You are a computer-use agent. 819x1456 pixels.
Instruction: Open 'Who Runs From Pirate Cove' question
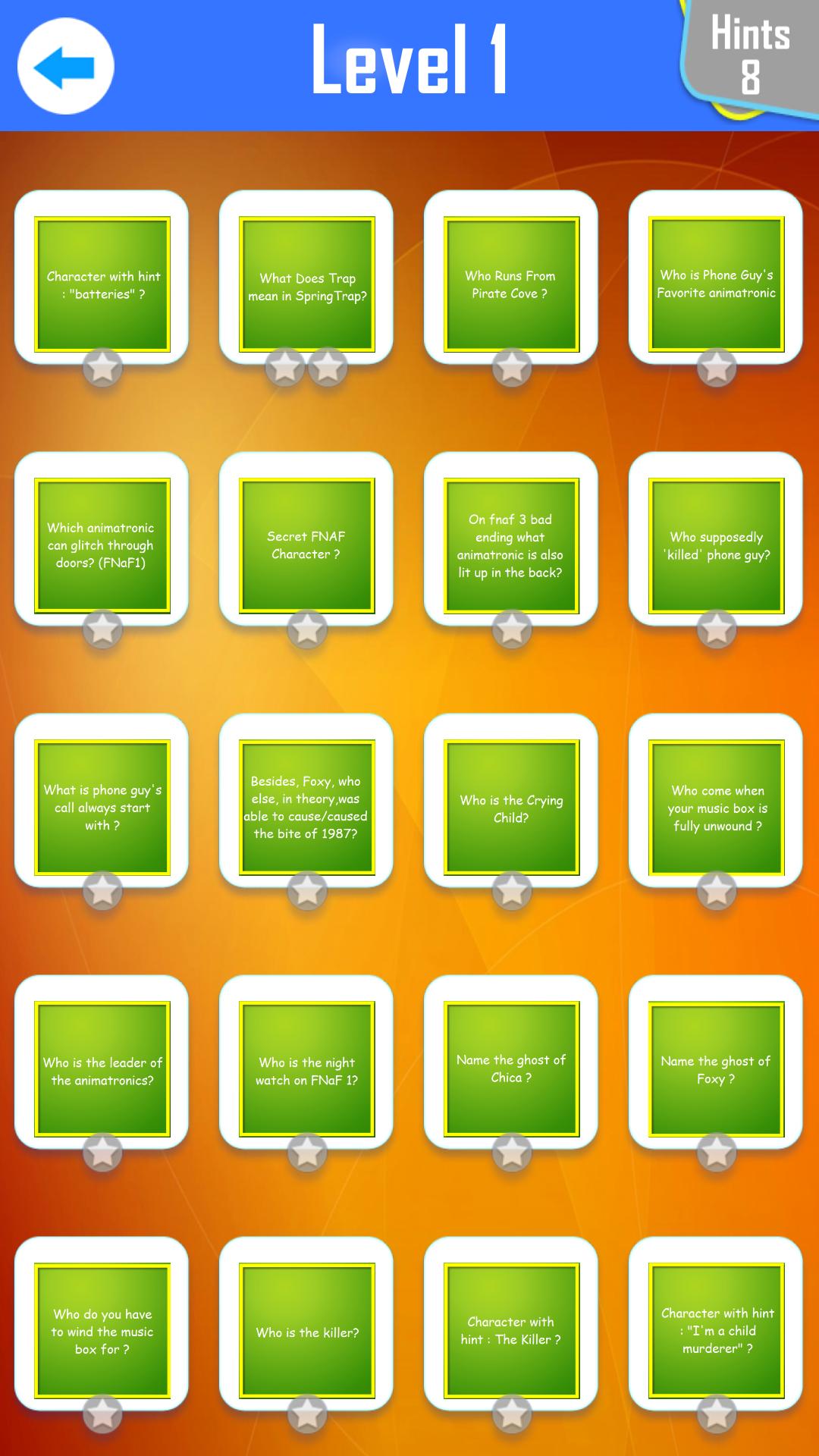[511, 284]
